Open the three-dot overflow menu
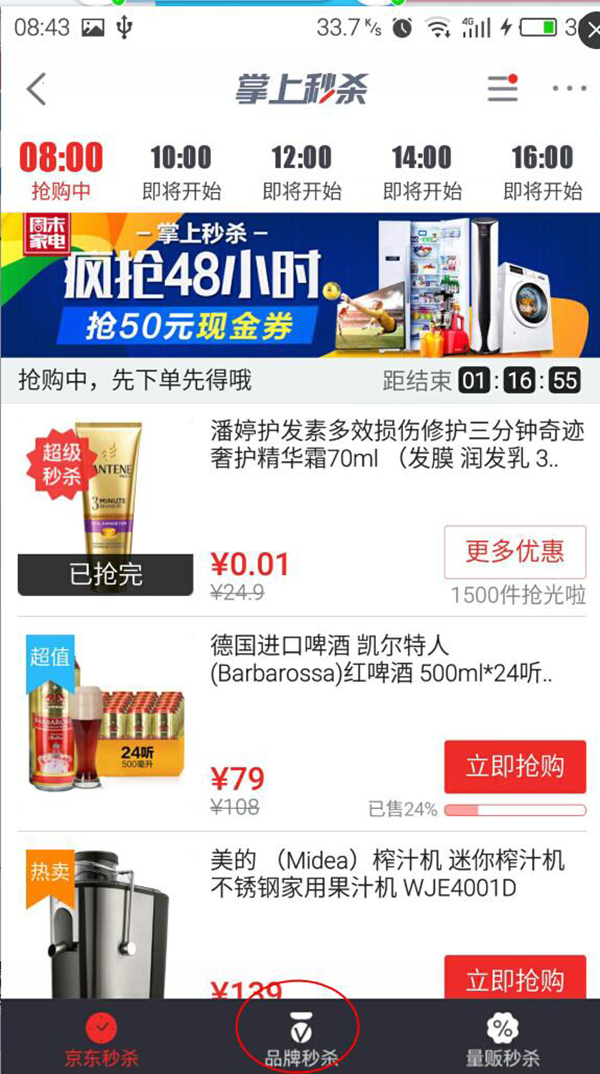600x1074 pixels. (569, 89)
